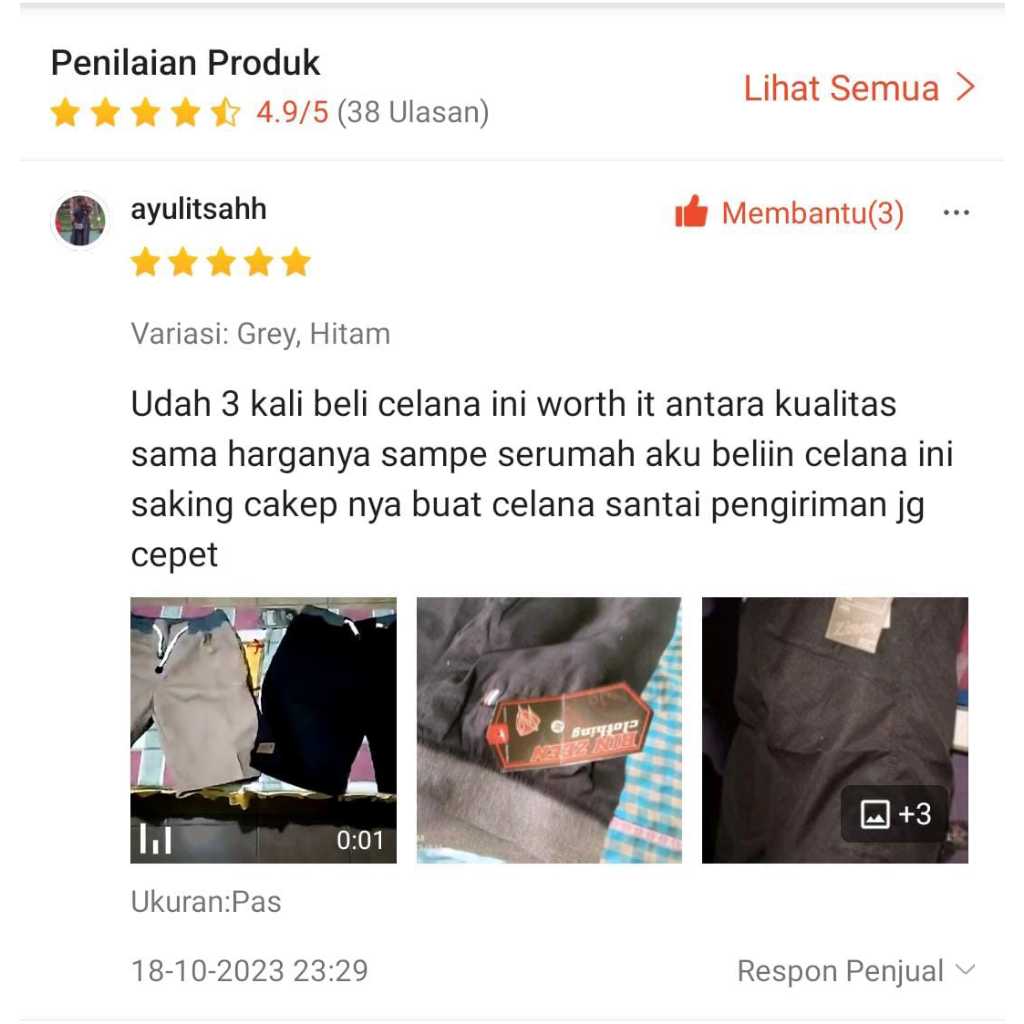Open the three-dot menu on ayulitsahh's review
The width and height of the screenshot is (1024, 1024).
[956, 213]
